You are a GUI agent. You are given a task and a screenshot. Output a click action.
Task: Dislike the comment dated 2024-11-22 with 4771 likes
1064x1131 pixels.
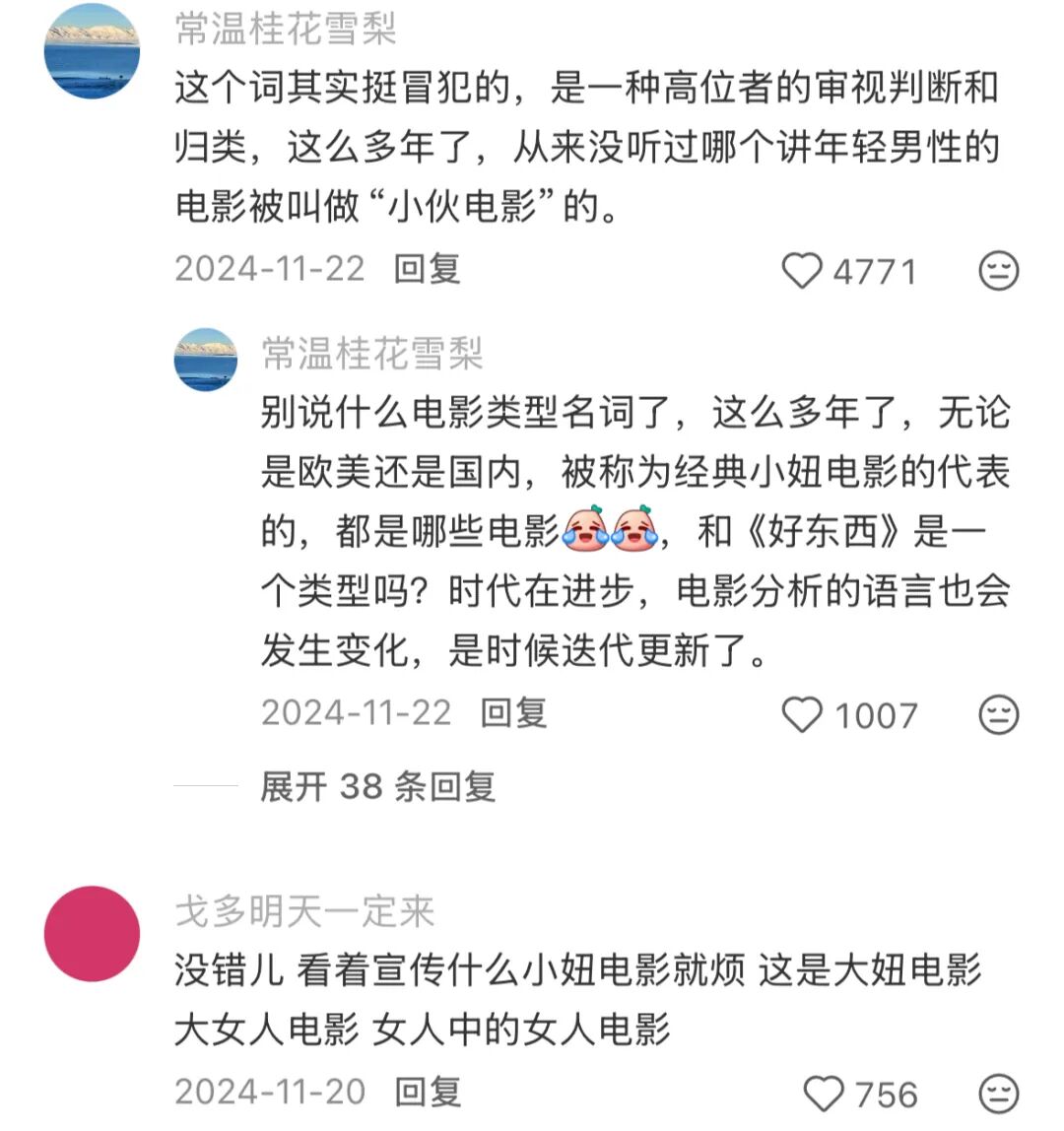click(x=998, y=271)
